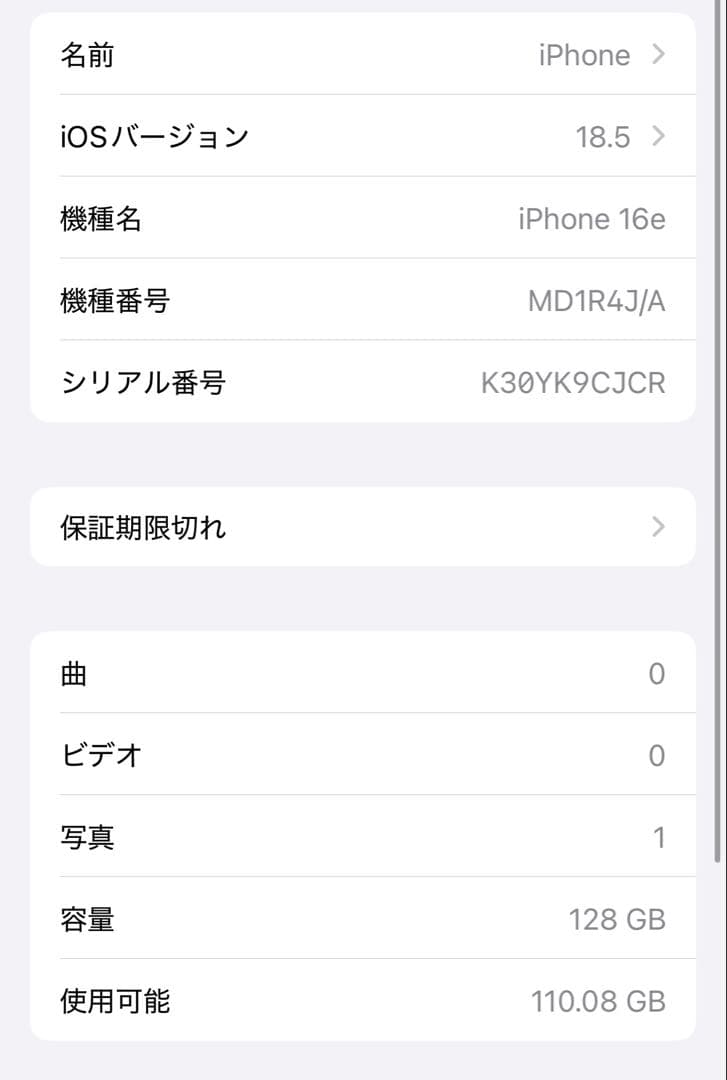Expand the chevron on the warranty expired row
727x1080 pixels.
tap(657, 526)
